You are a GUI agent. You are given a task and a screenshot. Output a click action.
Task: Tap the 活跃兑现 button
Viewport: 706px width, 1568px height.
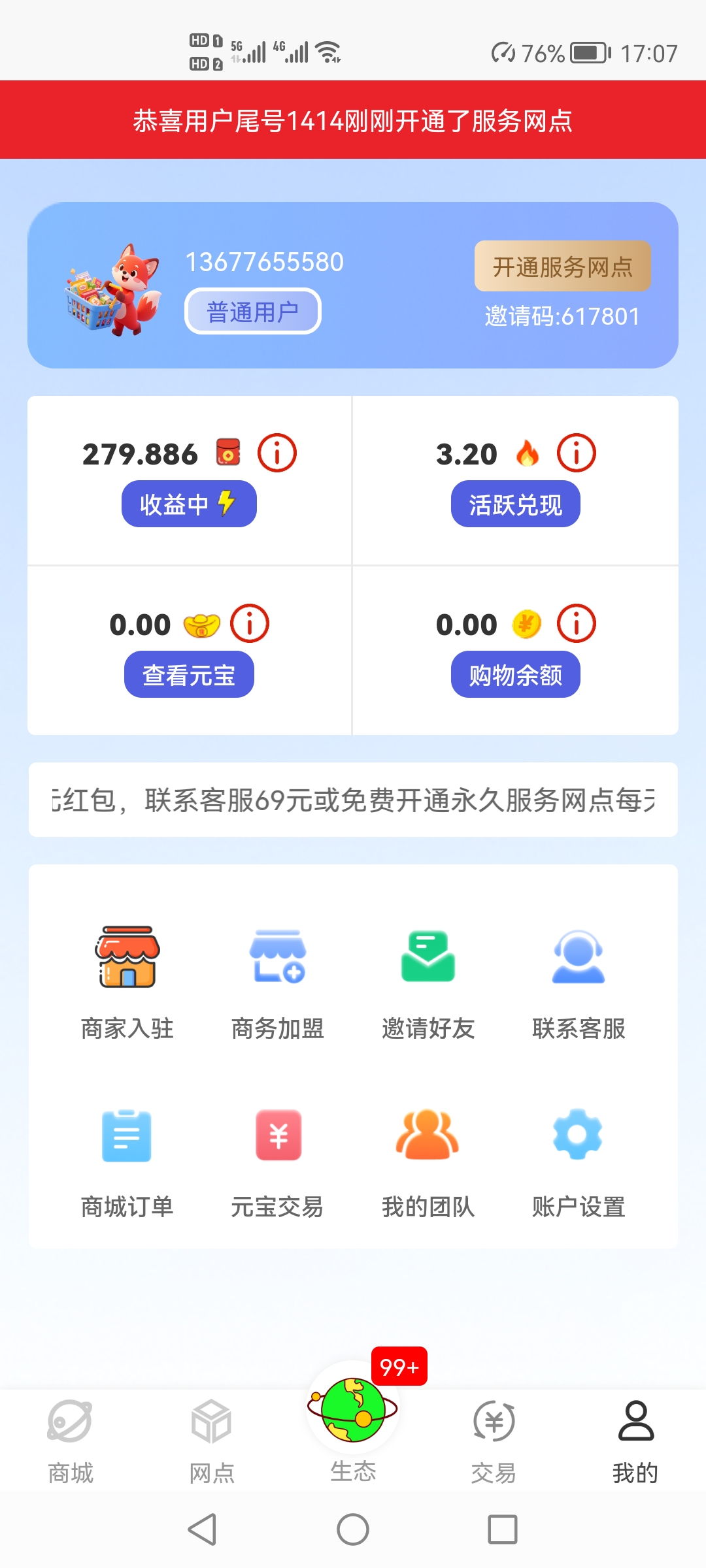pyautogui.click(x=515, y=504)
